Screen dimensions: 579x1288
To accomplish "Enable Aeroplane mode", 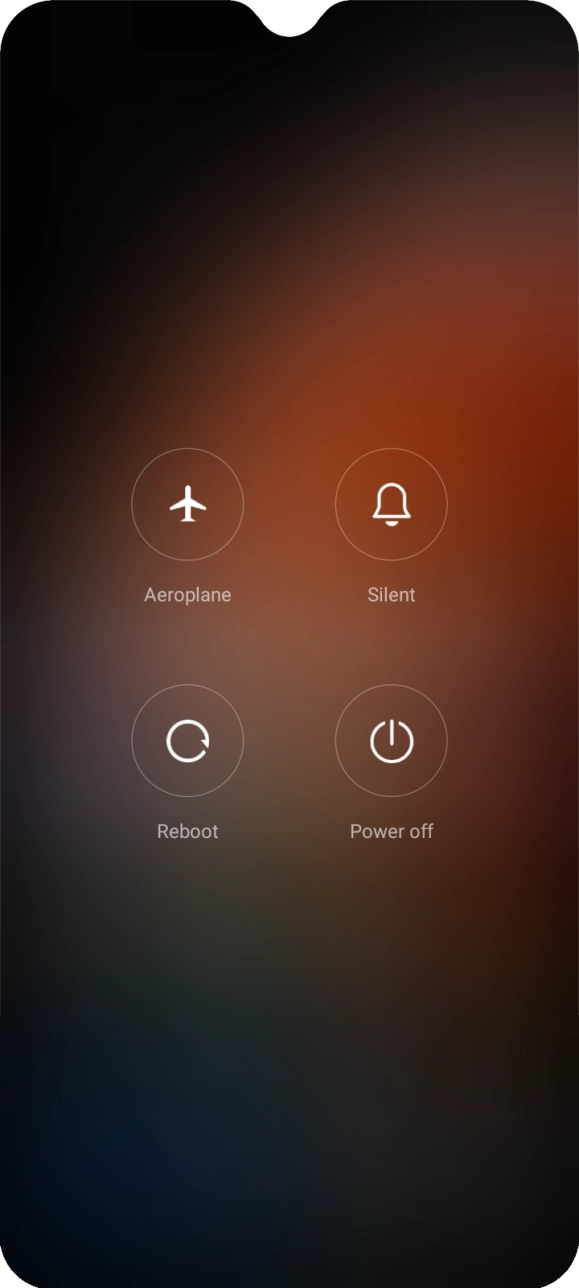I will [x=187, y=504].
